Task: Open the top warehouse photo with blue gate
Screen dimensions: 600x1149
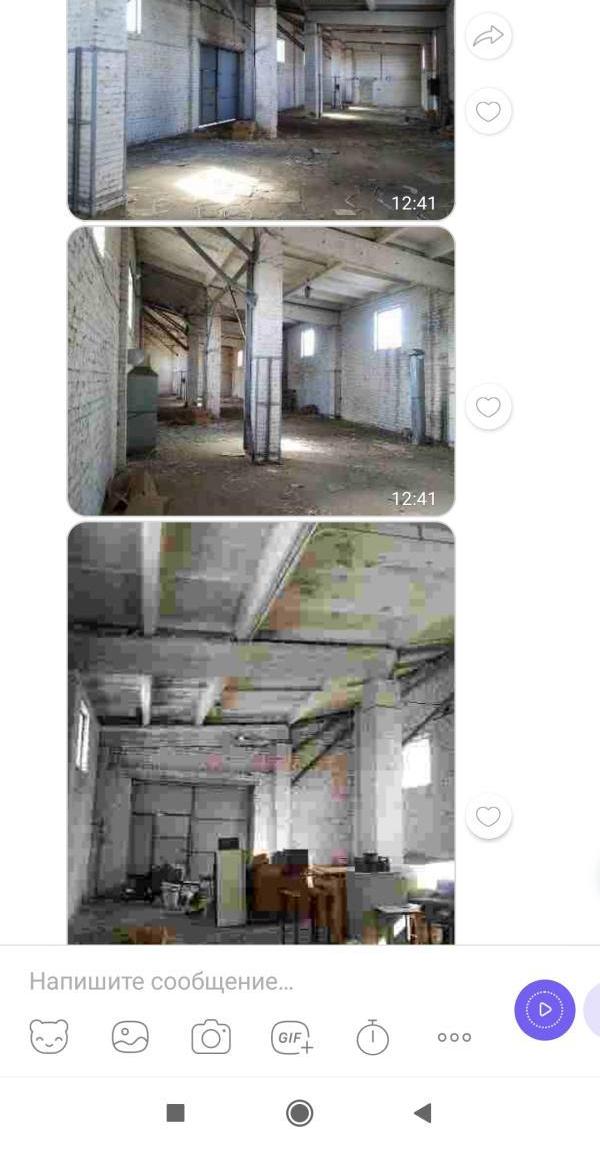Action: click(x=261, y=109)
